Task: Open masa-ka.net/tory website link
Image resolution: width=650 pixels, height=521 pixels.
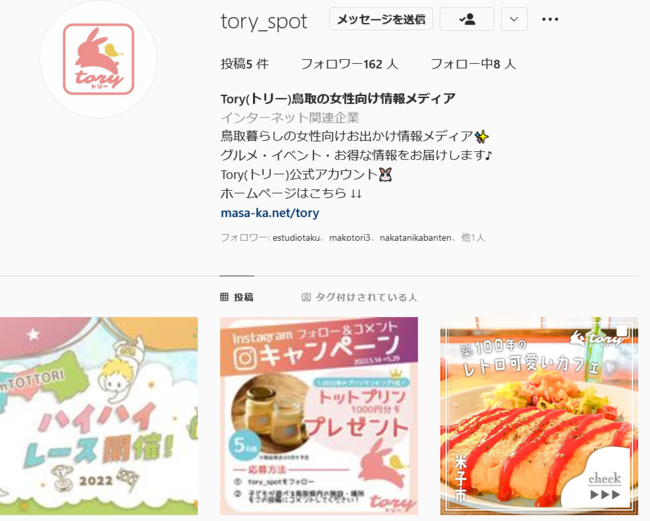Action: [270, 212]
